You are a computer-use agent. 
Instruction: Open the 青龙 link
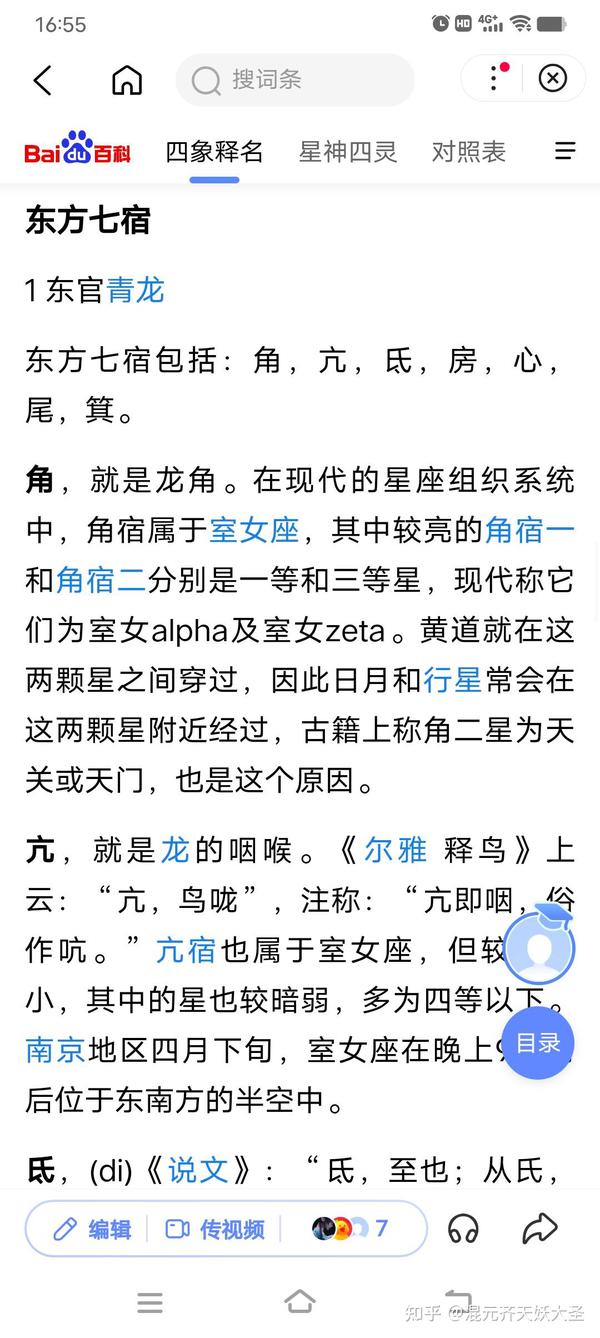[x=135, y=291]
